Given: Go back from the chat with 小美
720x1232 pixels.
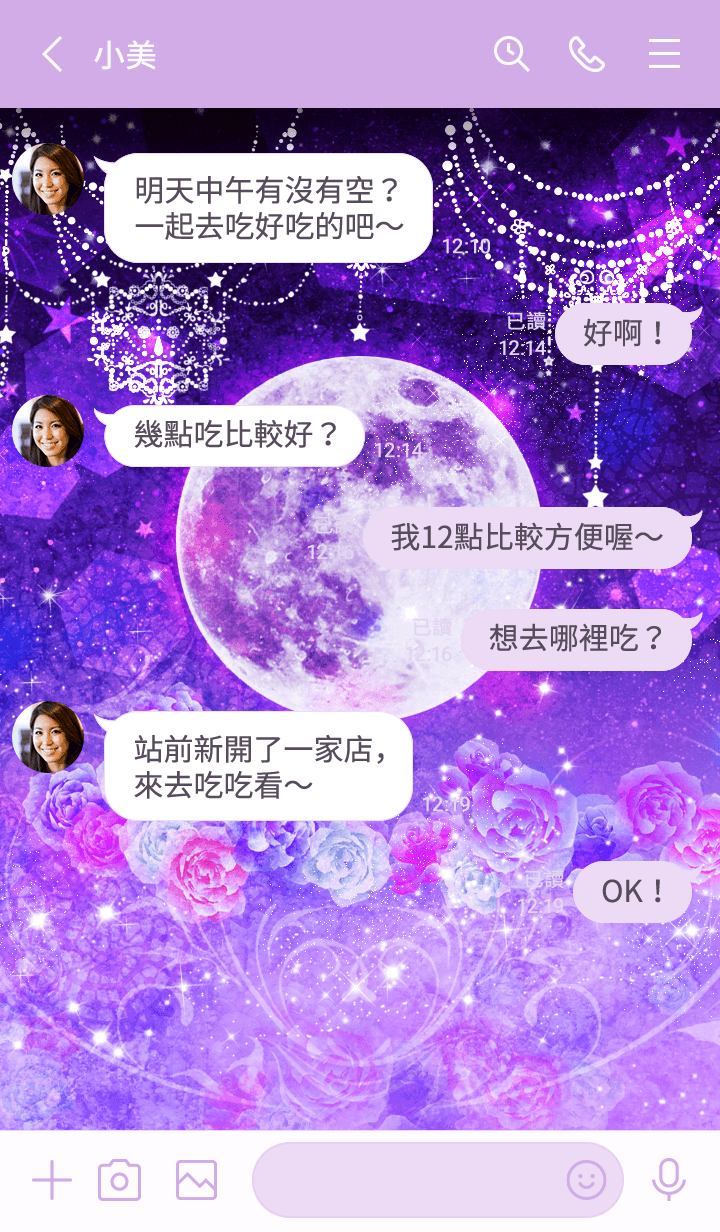Looking at the screenshot, I should [52, 54].
